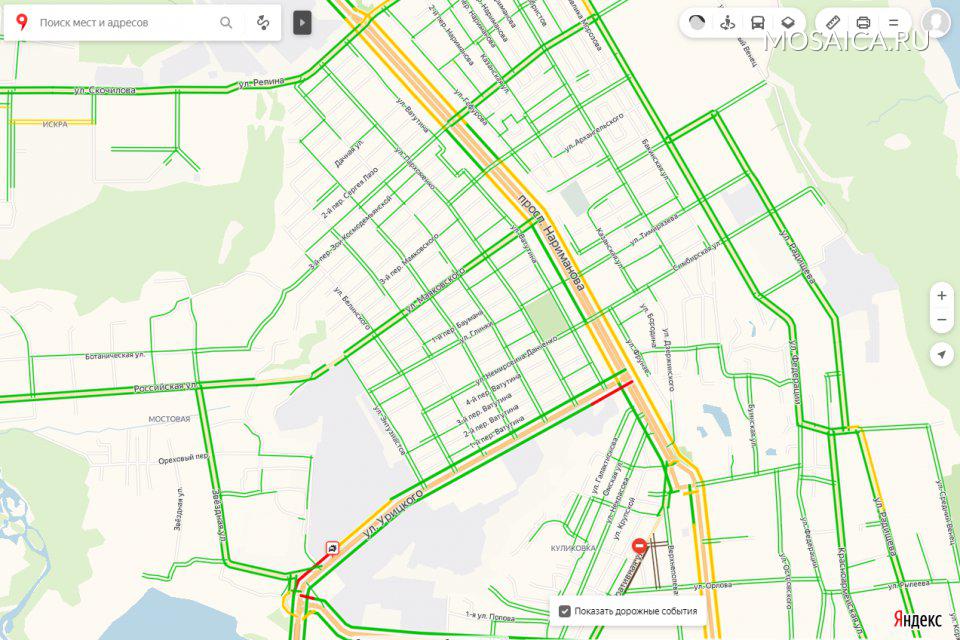
Task: Zoom out on the map
Action: (941, 321)
